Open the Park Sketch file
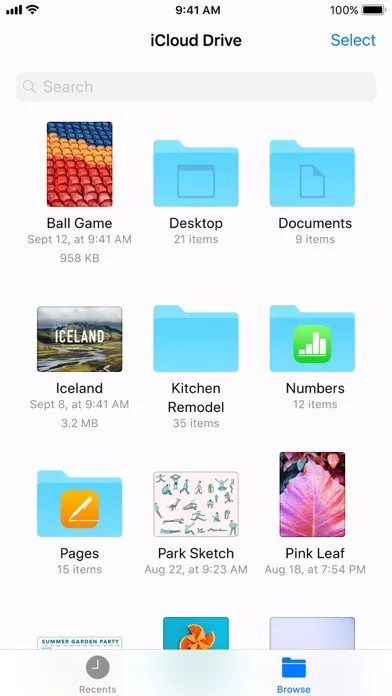This screenshot has width=392, height=696. click(196, 504)
